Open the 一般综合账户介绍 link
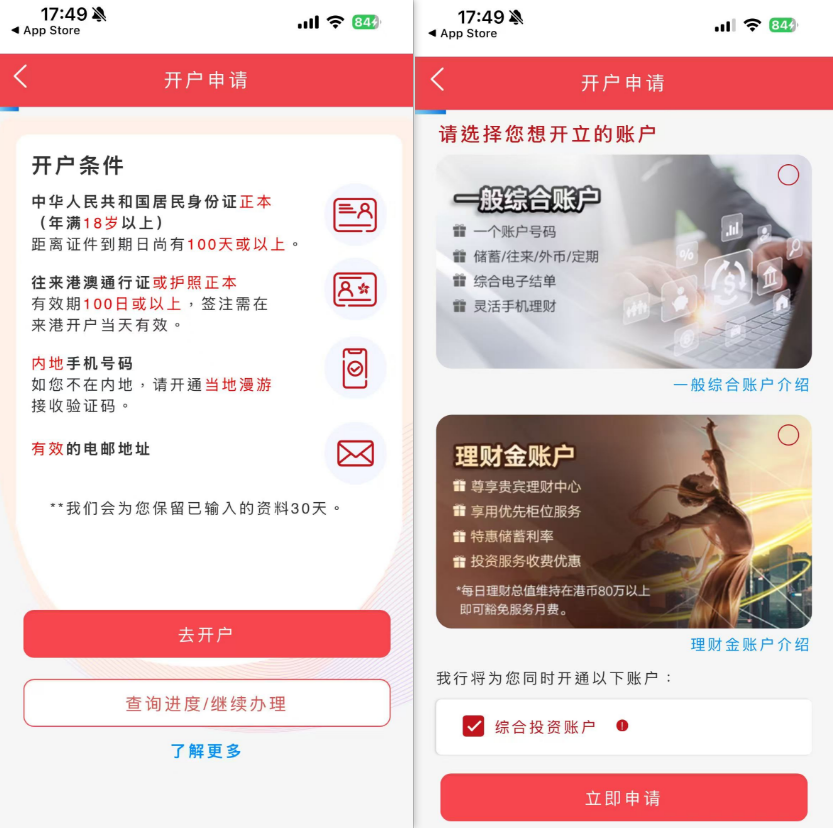Viewport: 836px width, 828px height. [x=741, y=385]
